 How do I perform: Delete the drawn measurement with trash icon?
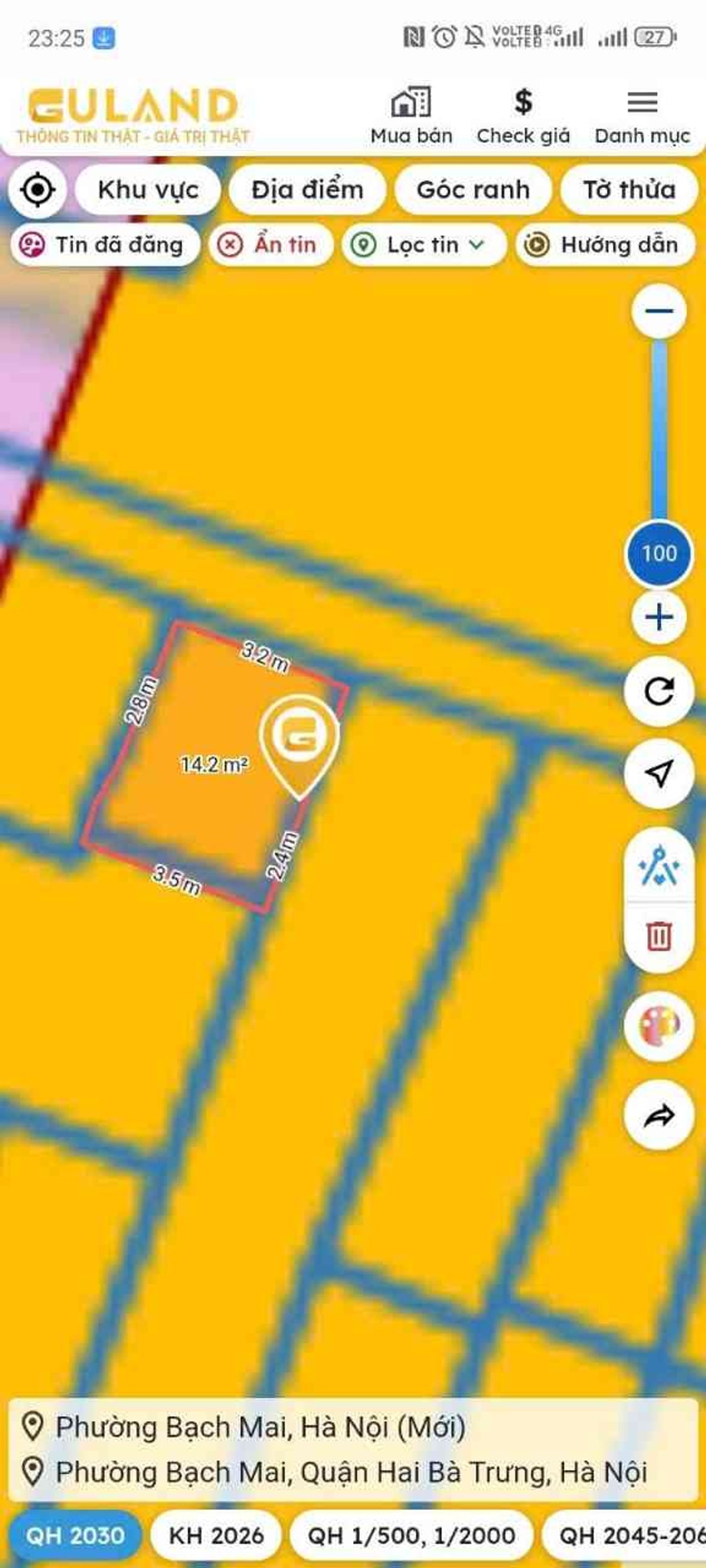[x=659, y=936]
